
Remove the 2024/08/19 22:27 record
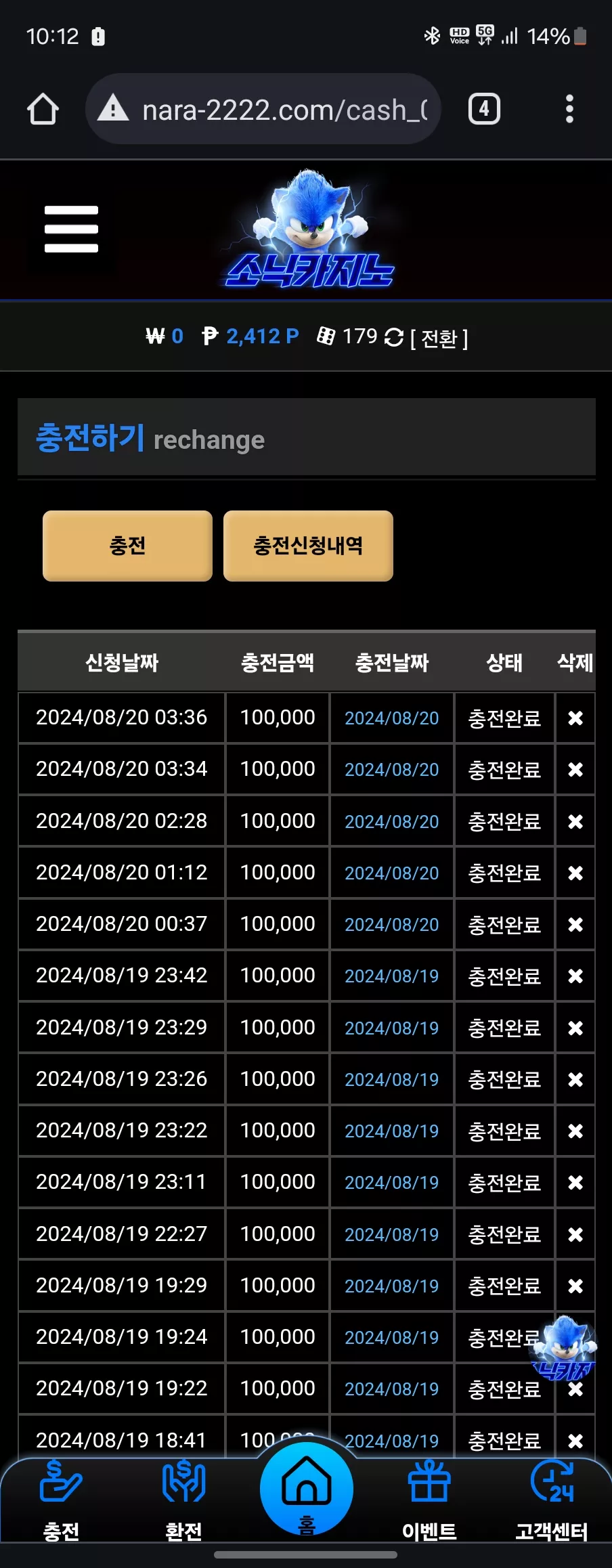click(575, 1235)
